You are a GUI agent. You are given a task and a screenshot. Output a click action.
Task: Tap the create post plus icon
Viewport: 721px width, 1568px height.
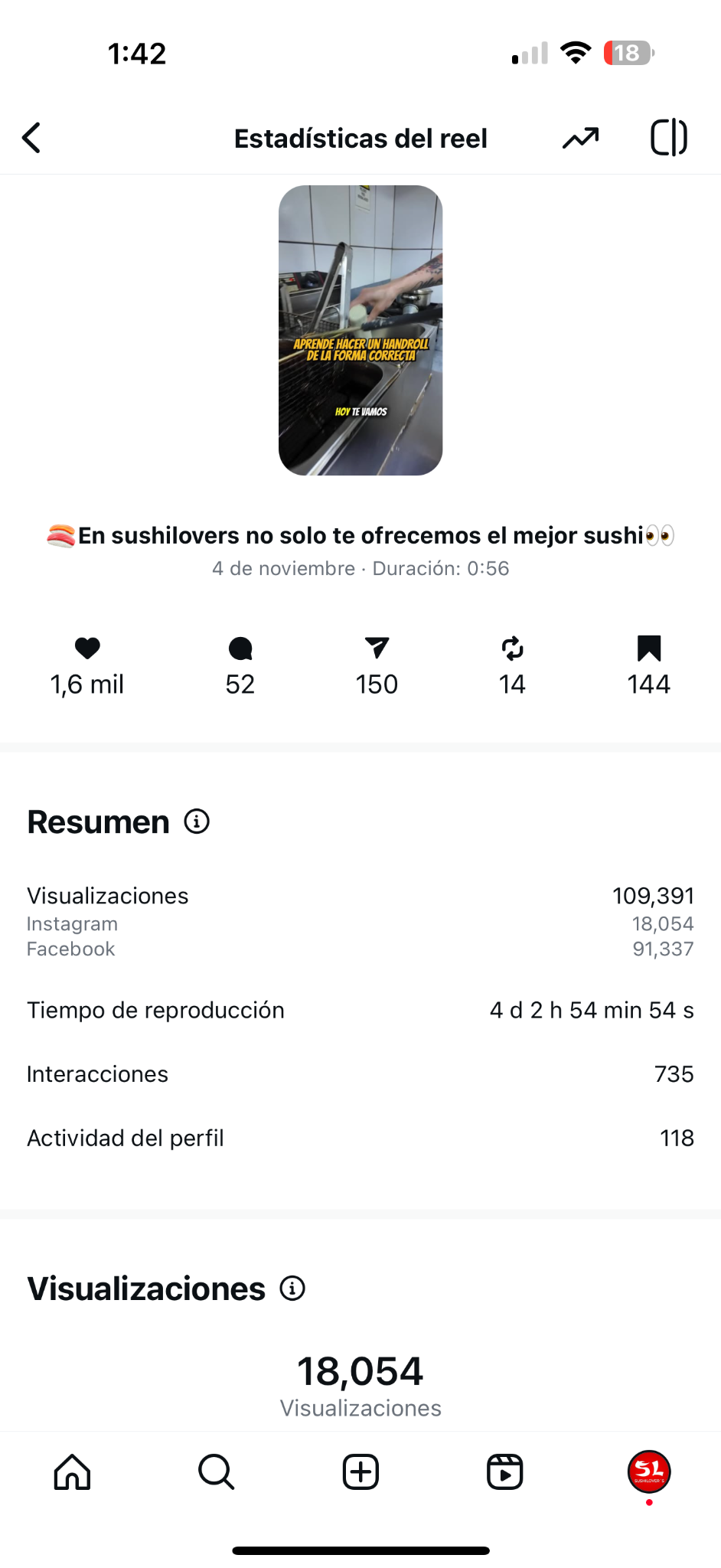[x=360, y=1472]
